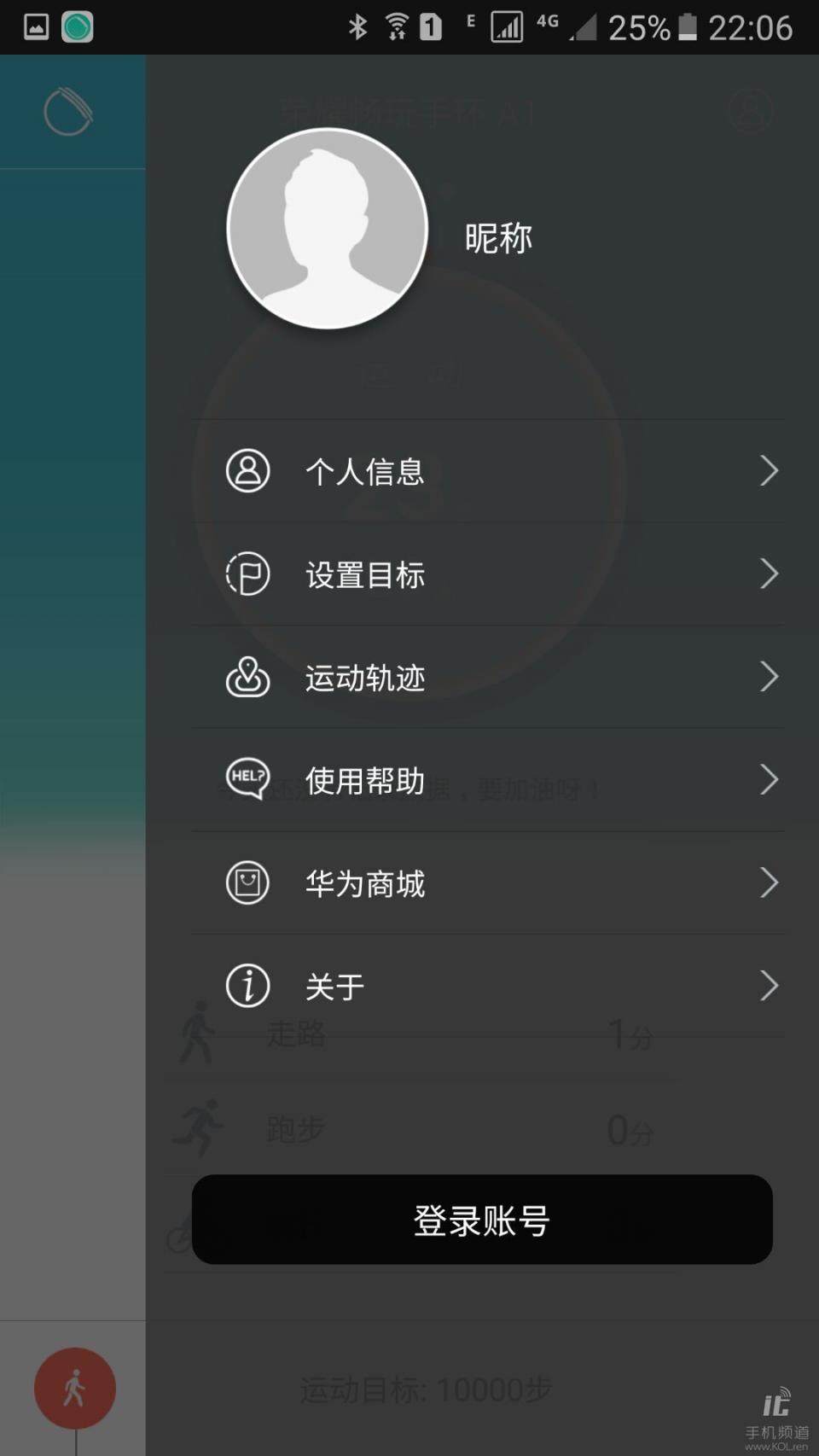Image resolution: width=819 pixels, height=1456 pixels.
Task: Select the 设置目标 menu entry
Action: [366, 574]
